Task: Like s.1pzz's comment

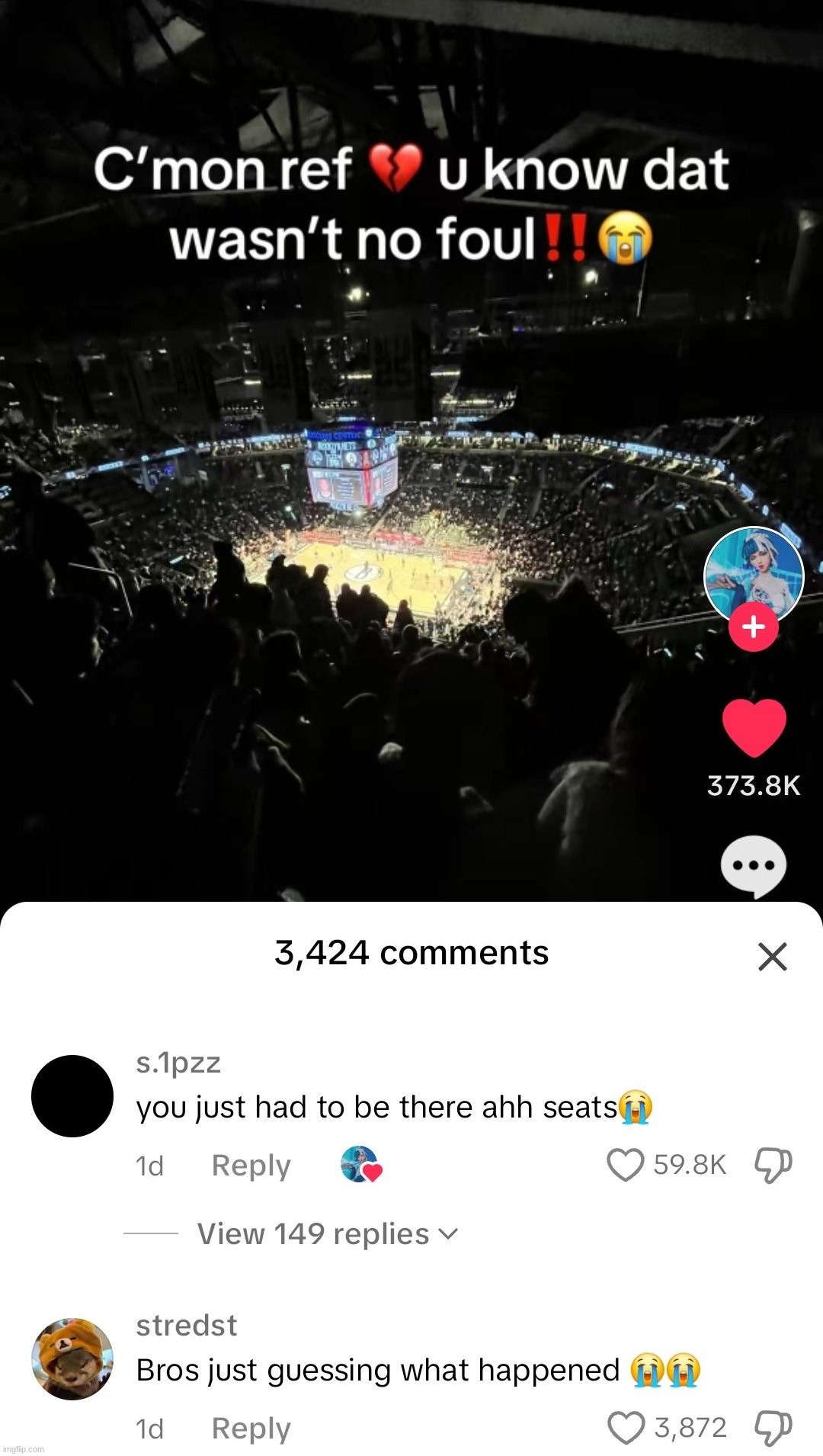Action: click(625, 1165)
